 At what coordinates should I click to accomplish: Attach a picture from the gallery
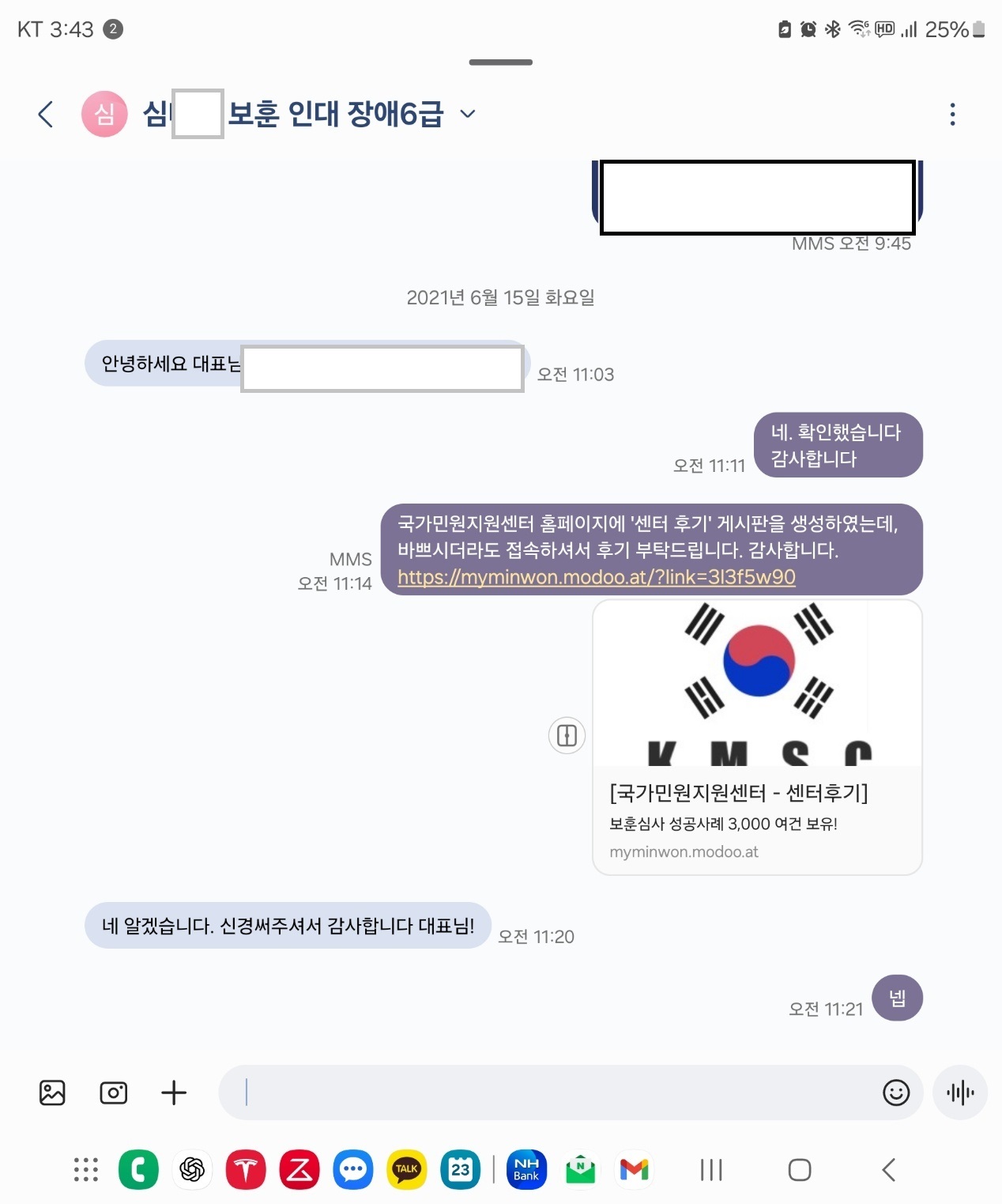tap(52, 1093)
